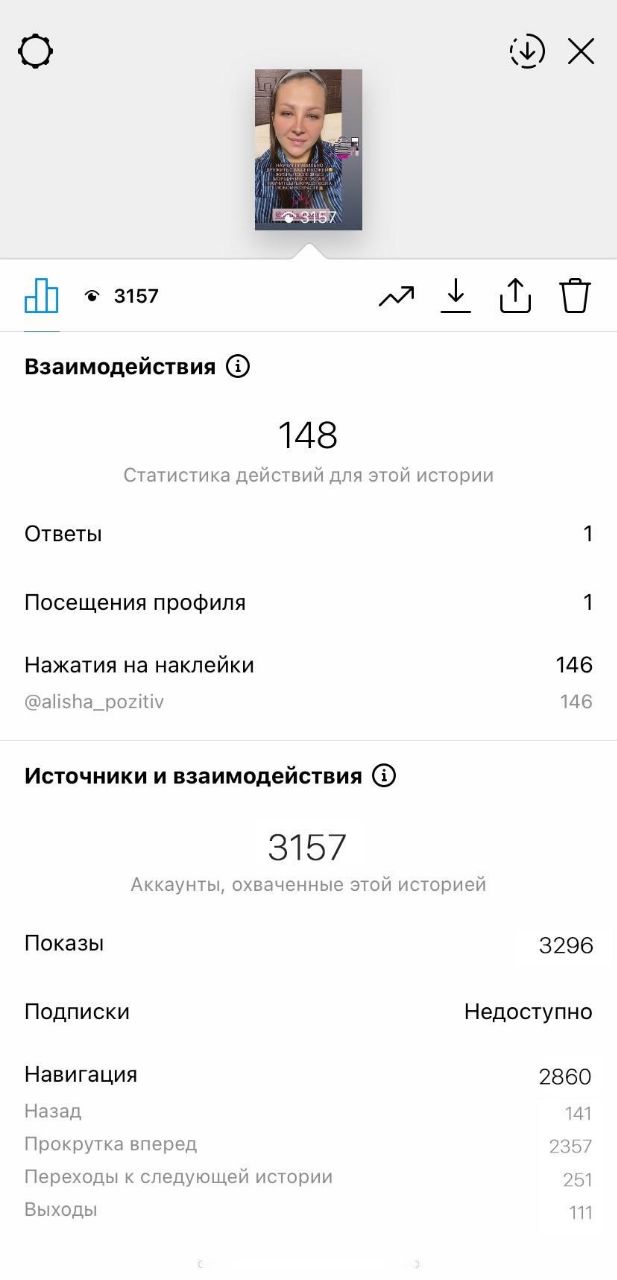Tap the circular save story icon

[527, 51]
